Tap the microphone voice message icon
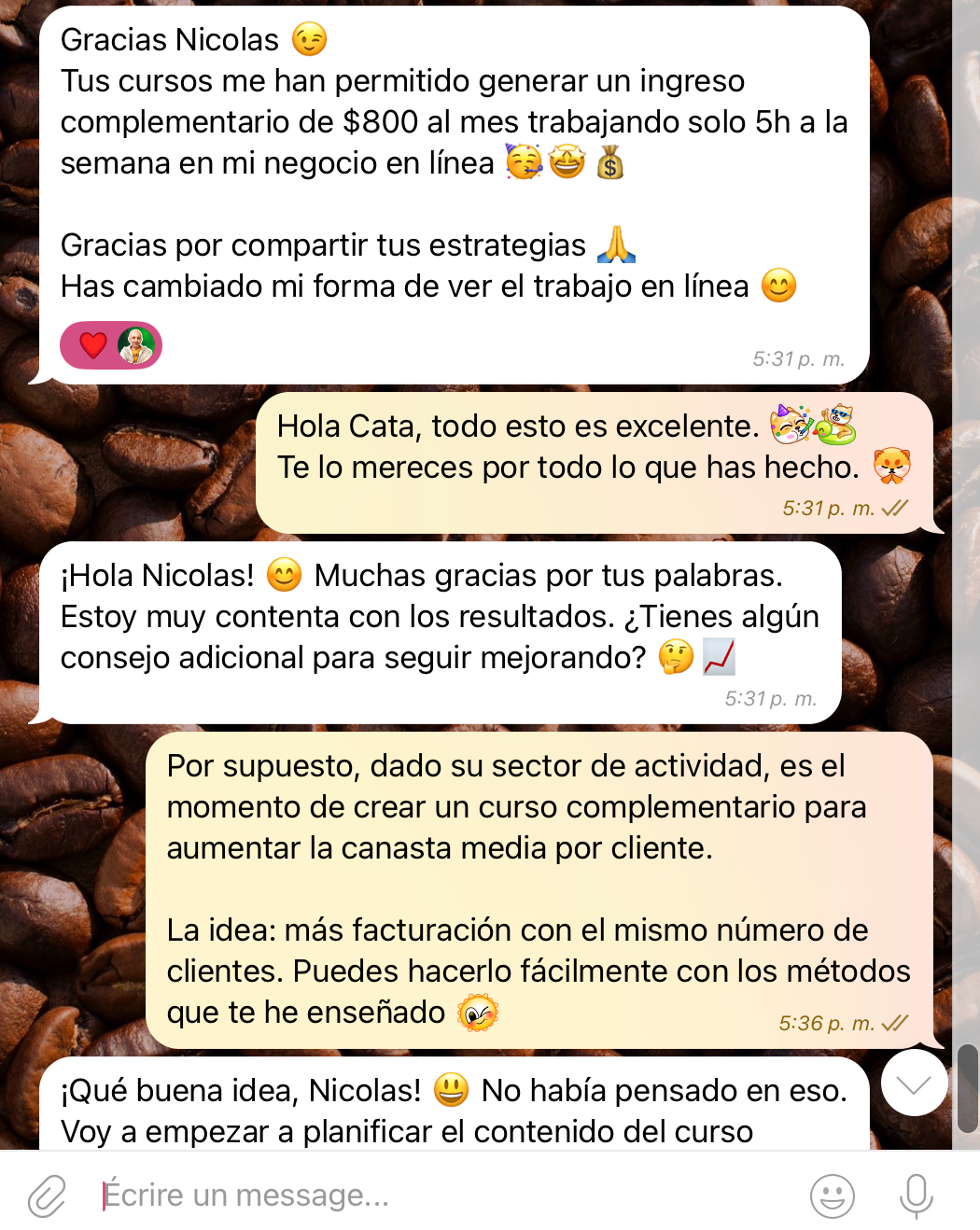Screen dimensions: 980x1230 pyautogui.click(x=916, y=1195)
